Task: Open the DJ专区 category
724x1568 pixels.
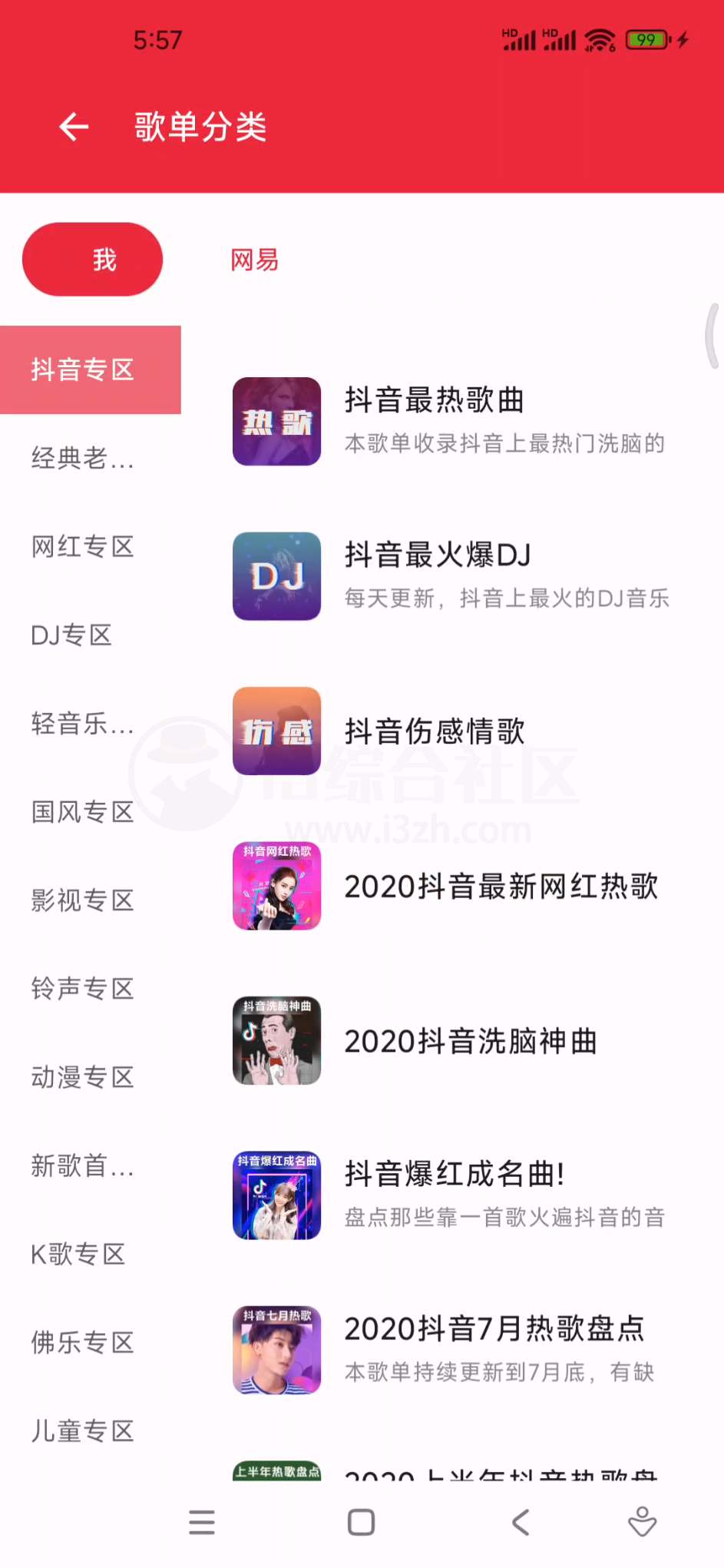Action: 71,635
